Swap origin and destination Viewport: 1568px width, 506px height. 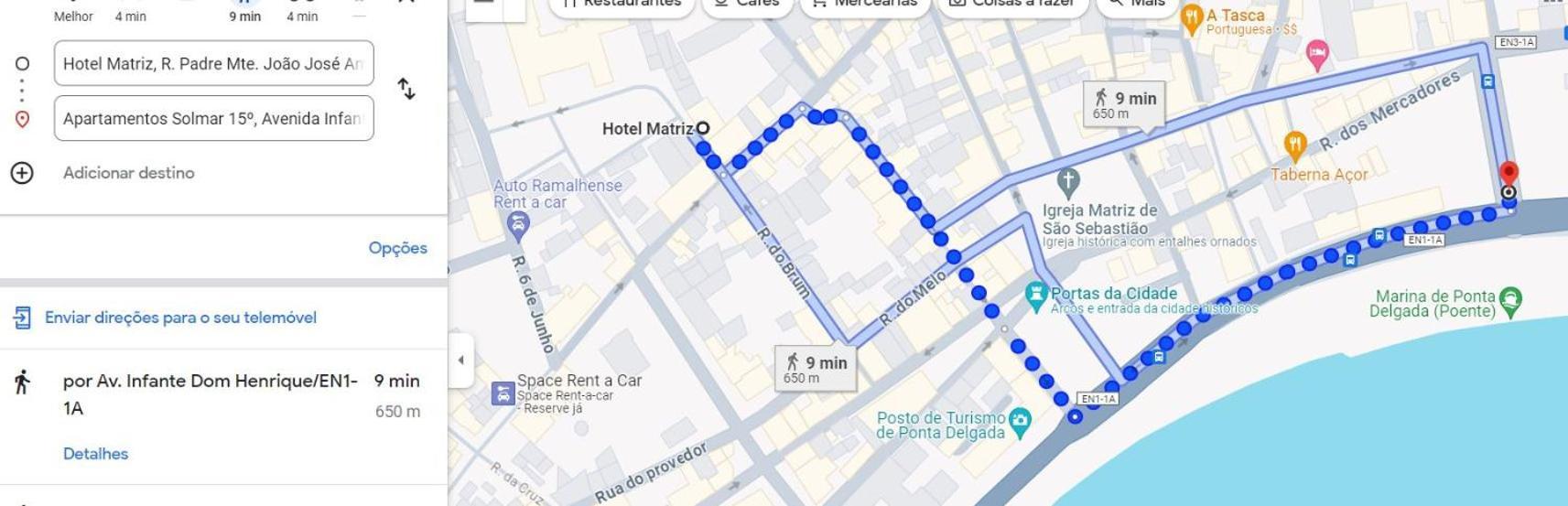(406, 89)
